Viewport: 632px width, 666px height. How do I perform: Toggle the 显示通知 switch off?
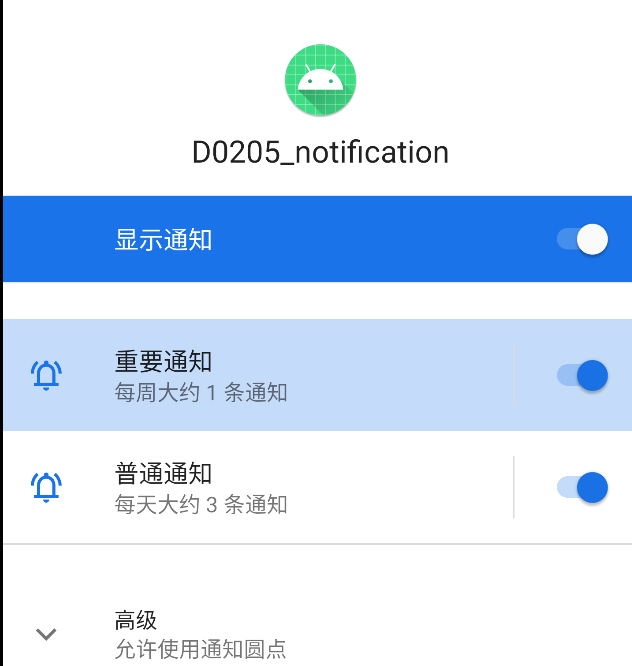[x=582, y=239]
